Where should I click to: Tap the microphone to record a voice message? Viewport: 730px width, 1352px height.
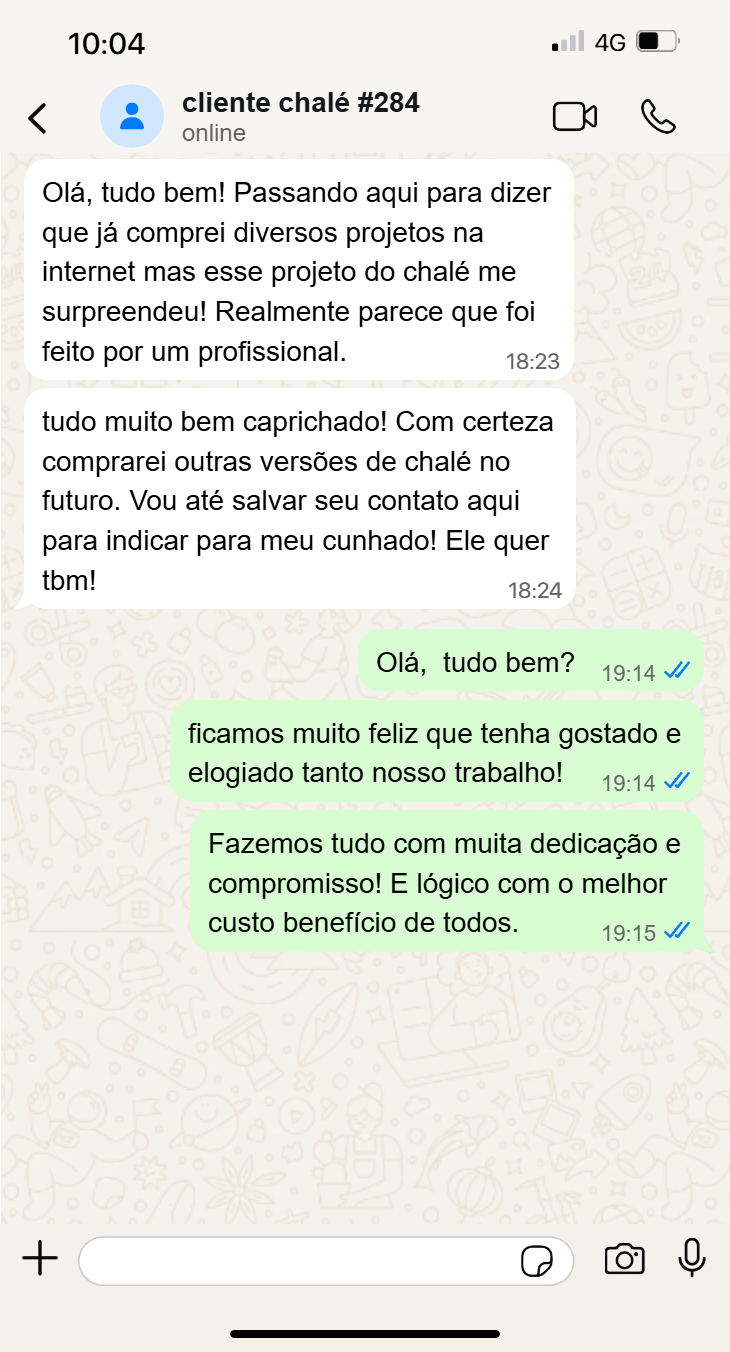[693, 1261]
